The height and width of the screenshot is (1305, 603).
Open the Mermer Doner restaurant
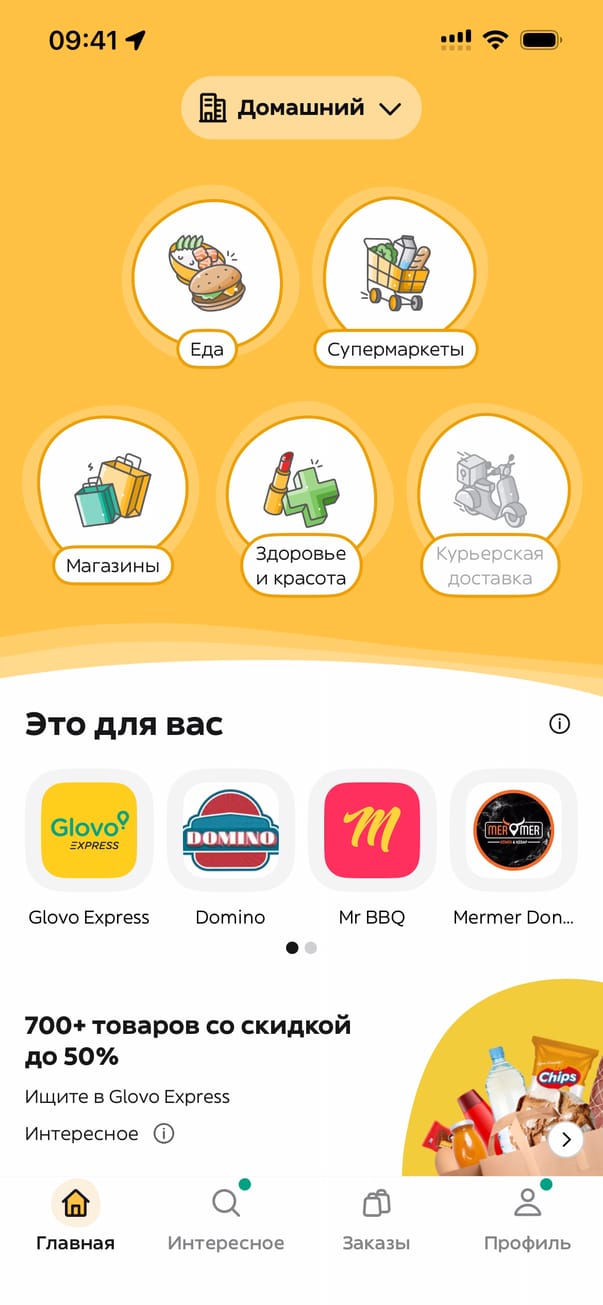(513, 830)
